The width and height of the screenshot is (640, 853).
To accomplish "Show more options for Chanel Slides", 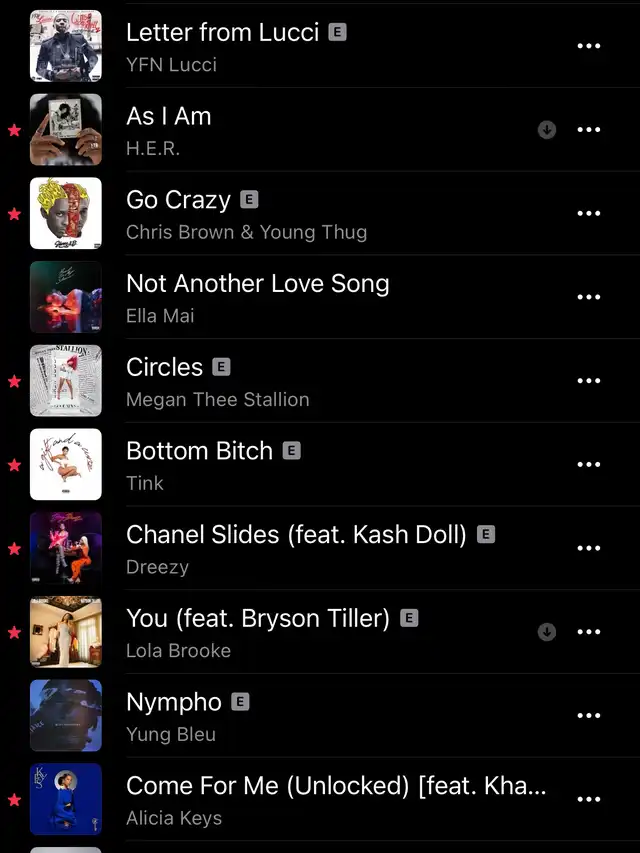I will tap(589, 548).
